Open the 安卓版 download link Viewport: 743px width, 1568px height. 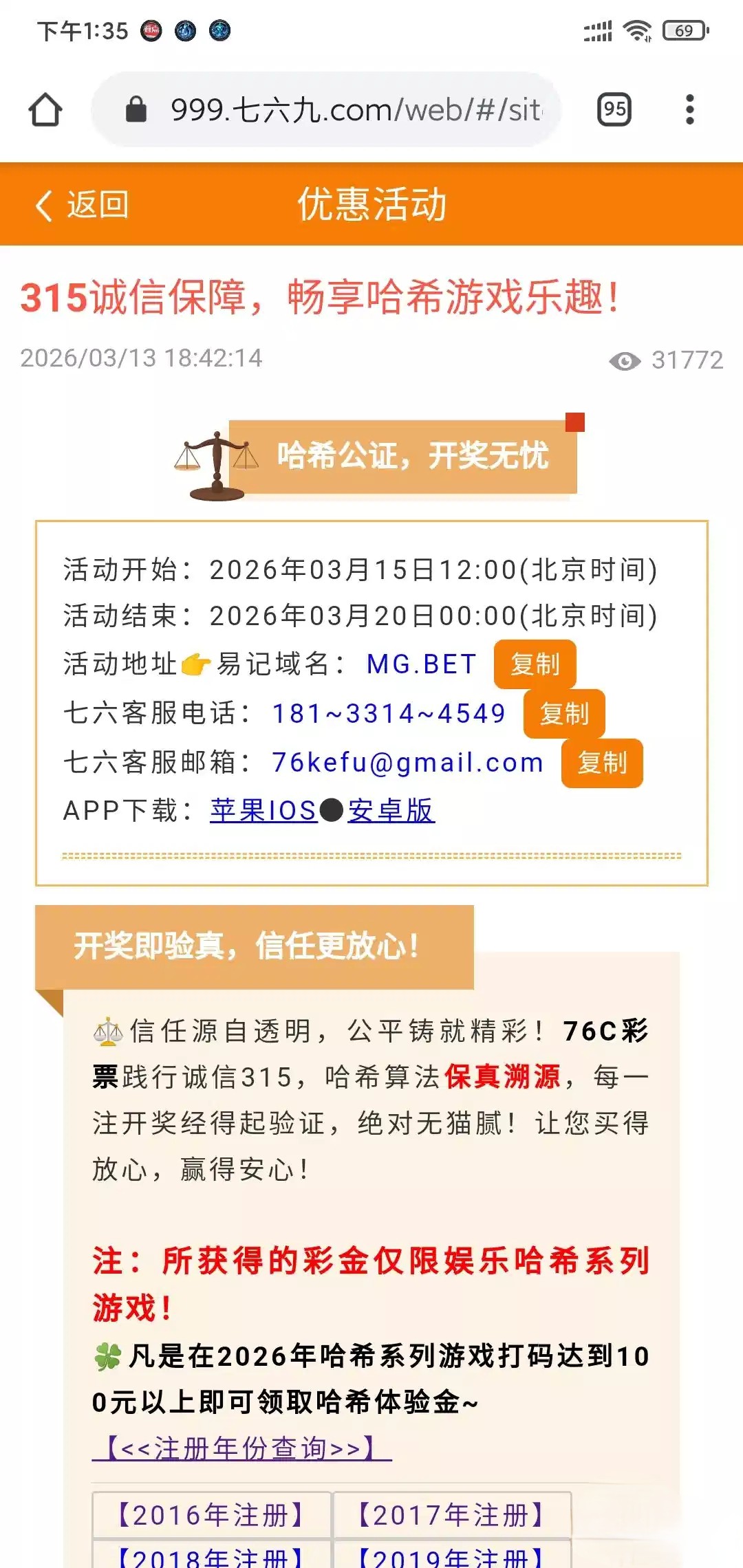click(x=391, y=811)
